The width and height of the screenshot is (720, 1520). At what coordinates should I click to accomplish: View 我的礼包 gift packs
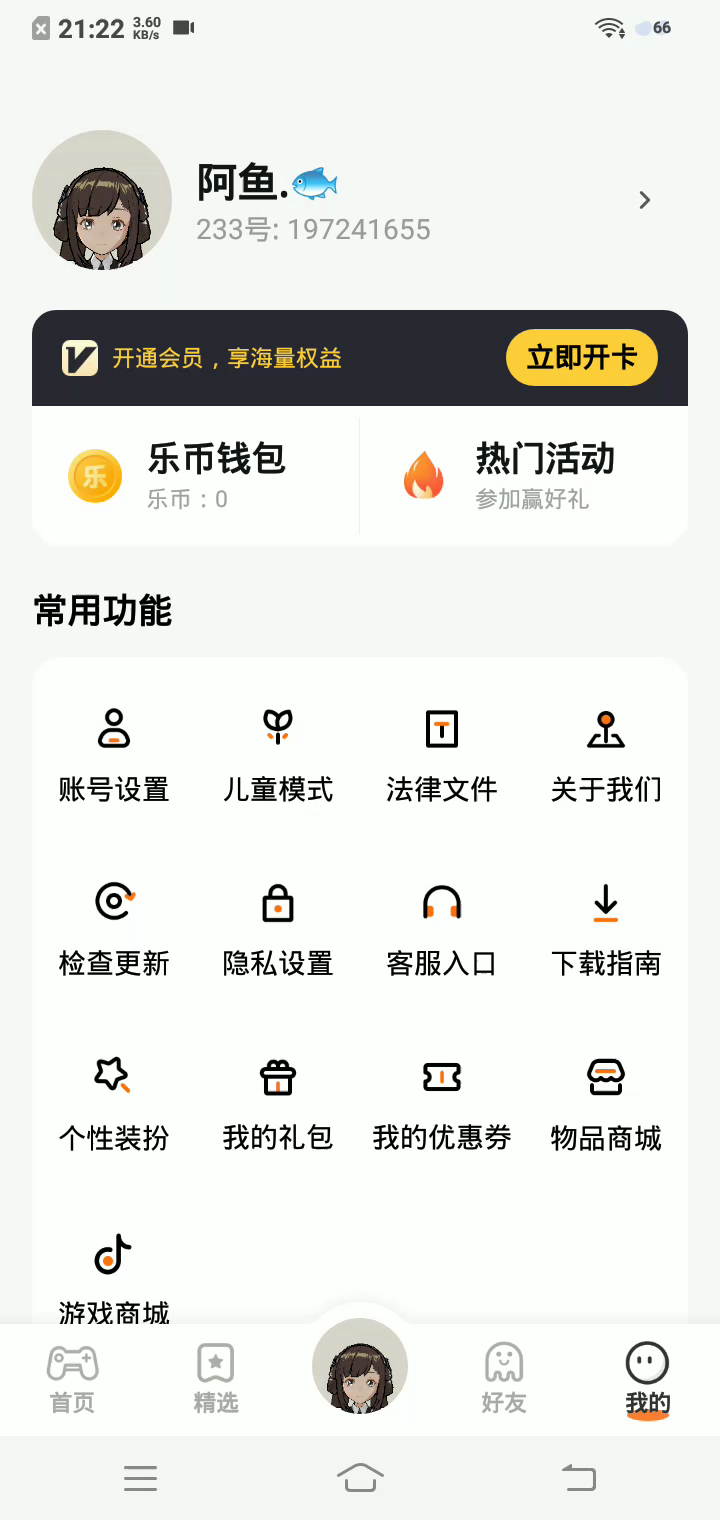click(x=278, y=1102)
